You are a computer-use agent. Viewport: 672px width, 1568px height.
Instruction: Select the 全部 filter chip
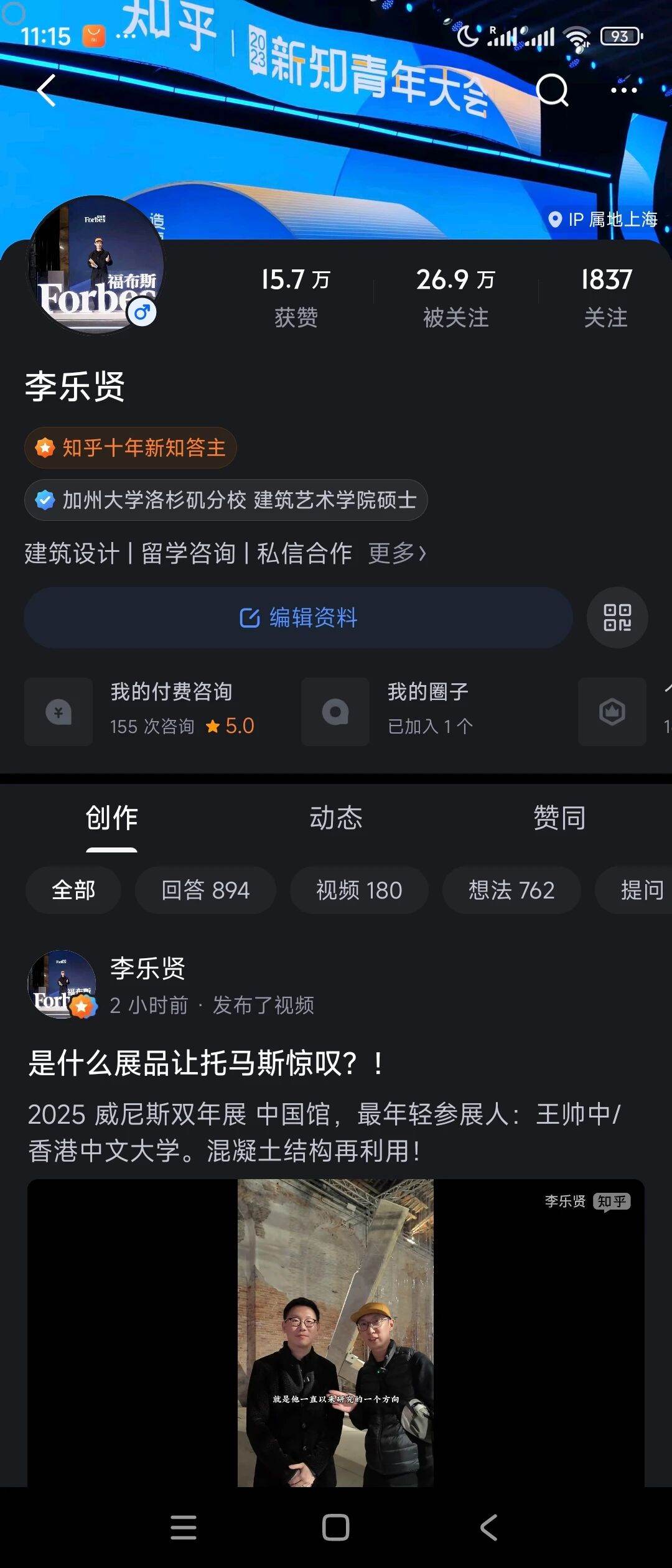73,890
